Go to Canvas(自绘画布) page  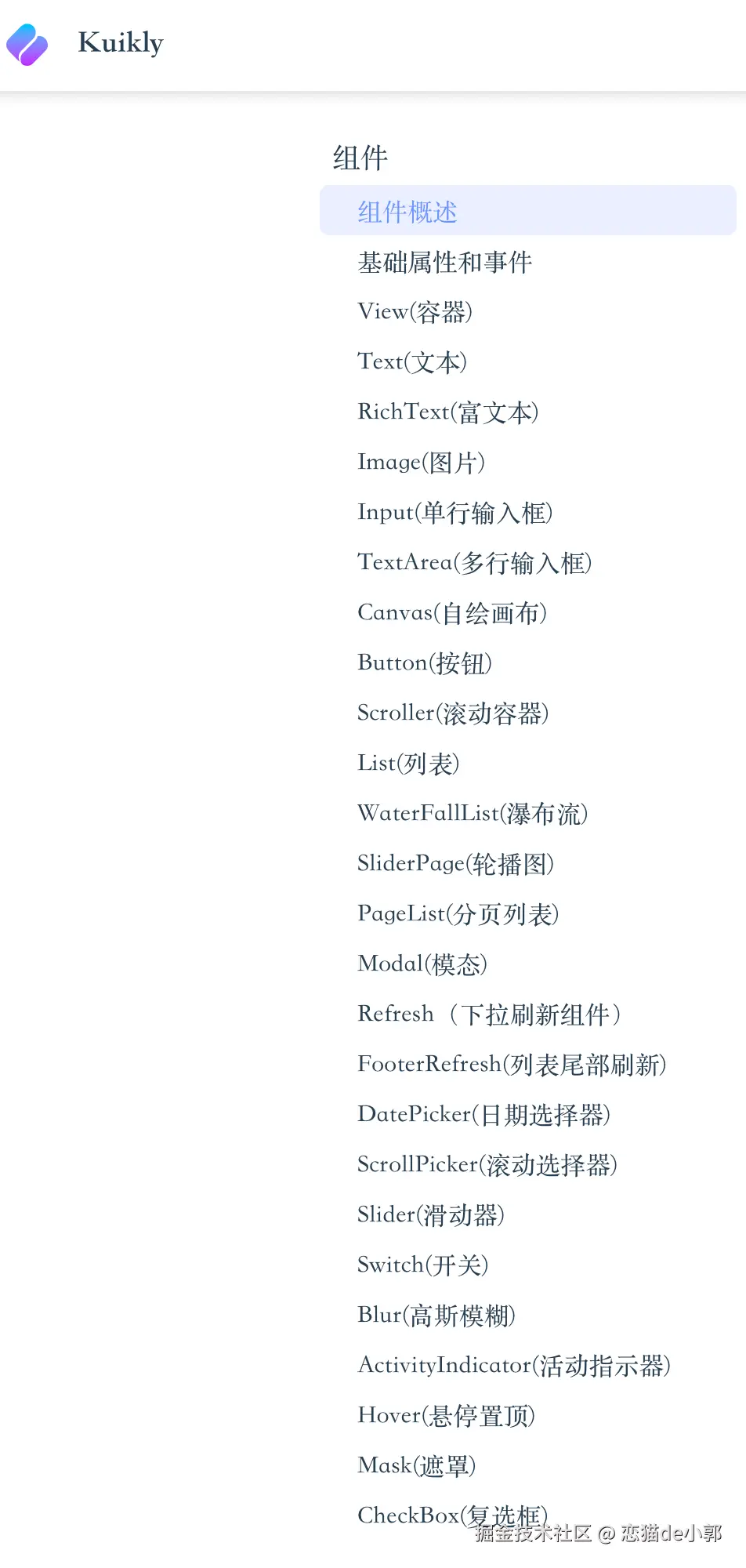pos(451,613)
